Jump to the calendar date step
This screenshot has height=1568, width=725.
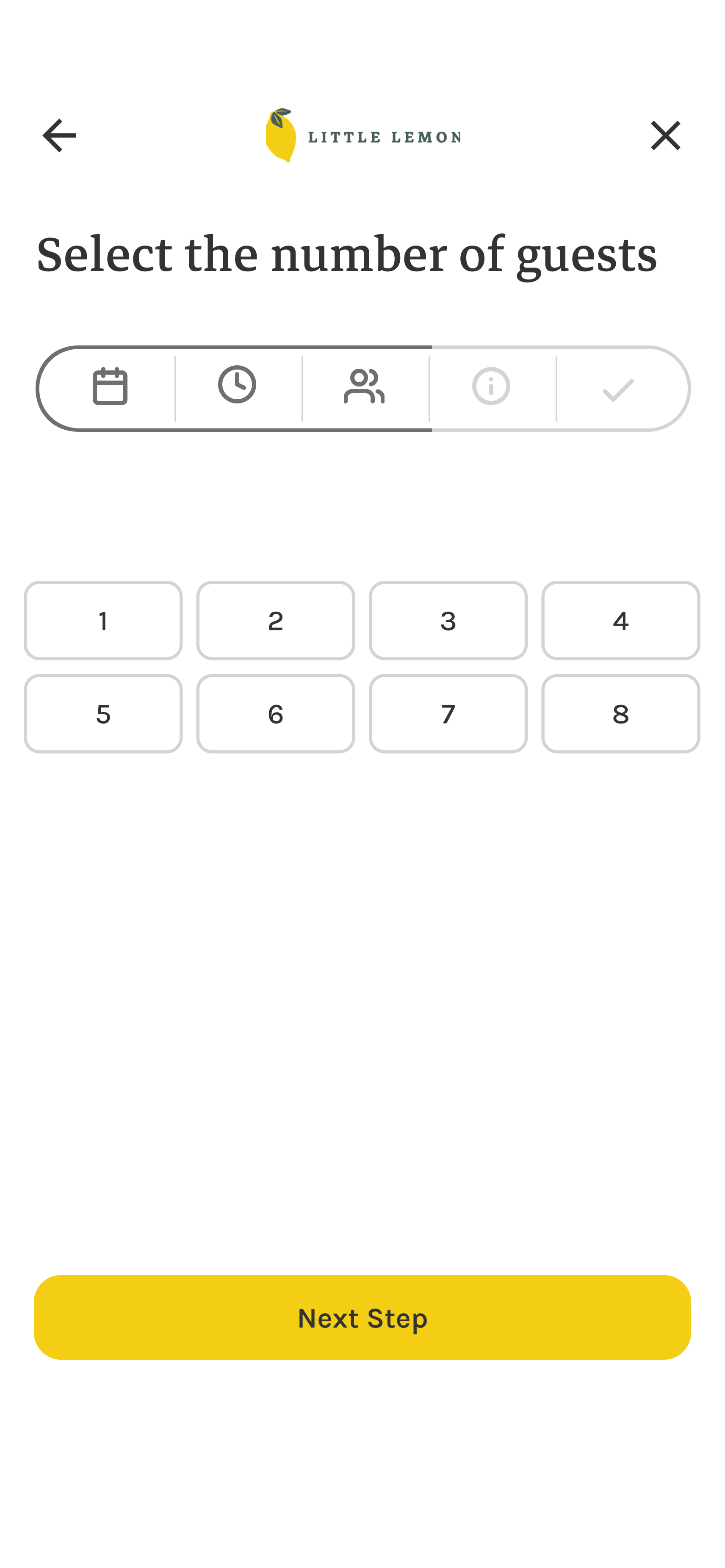[110, 387]
